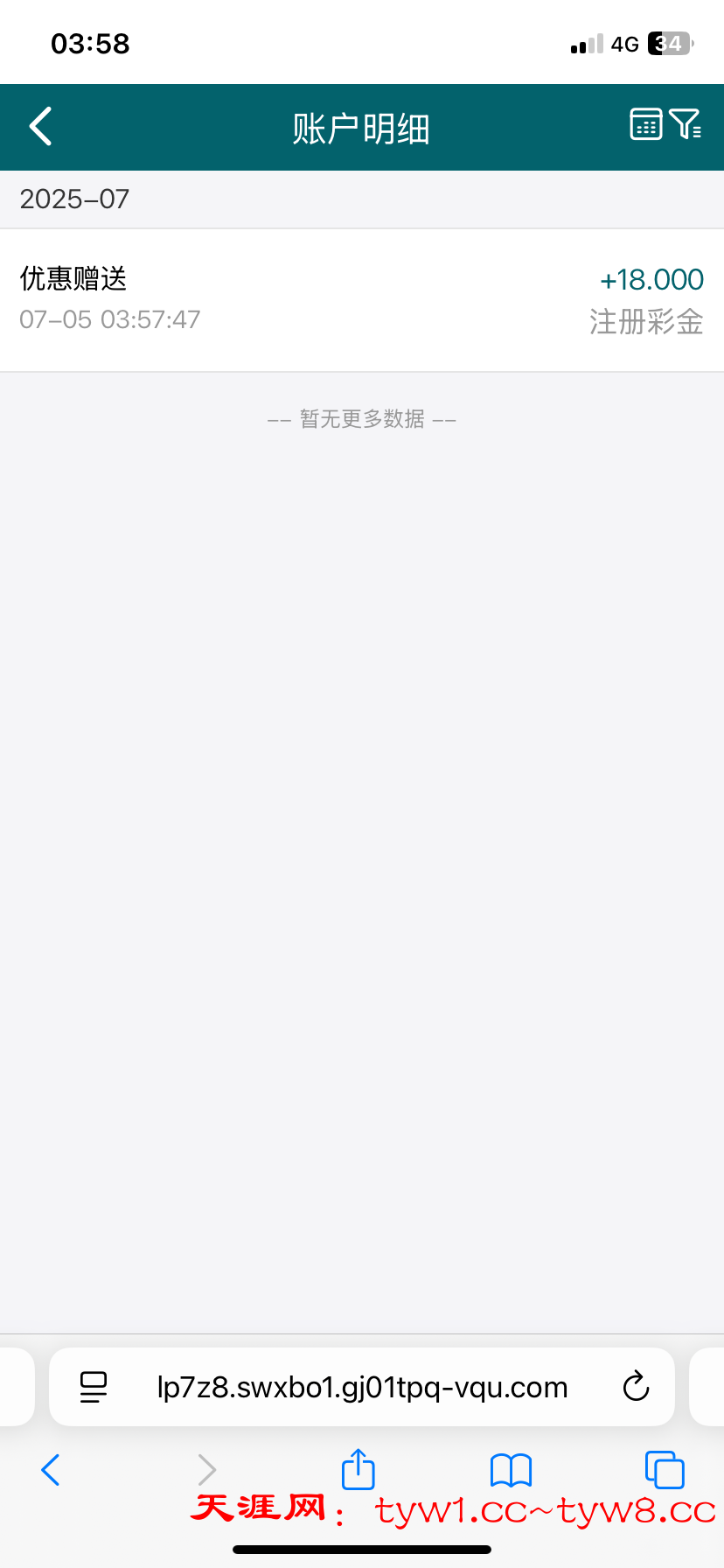Open Safari bookmarks
Screen dimensions: 724x1568
[x=511, y=1470]
